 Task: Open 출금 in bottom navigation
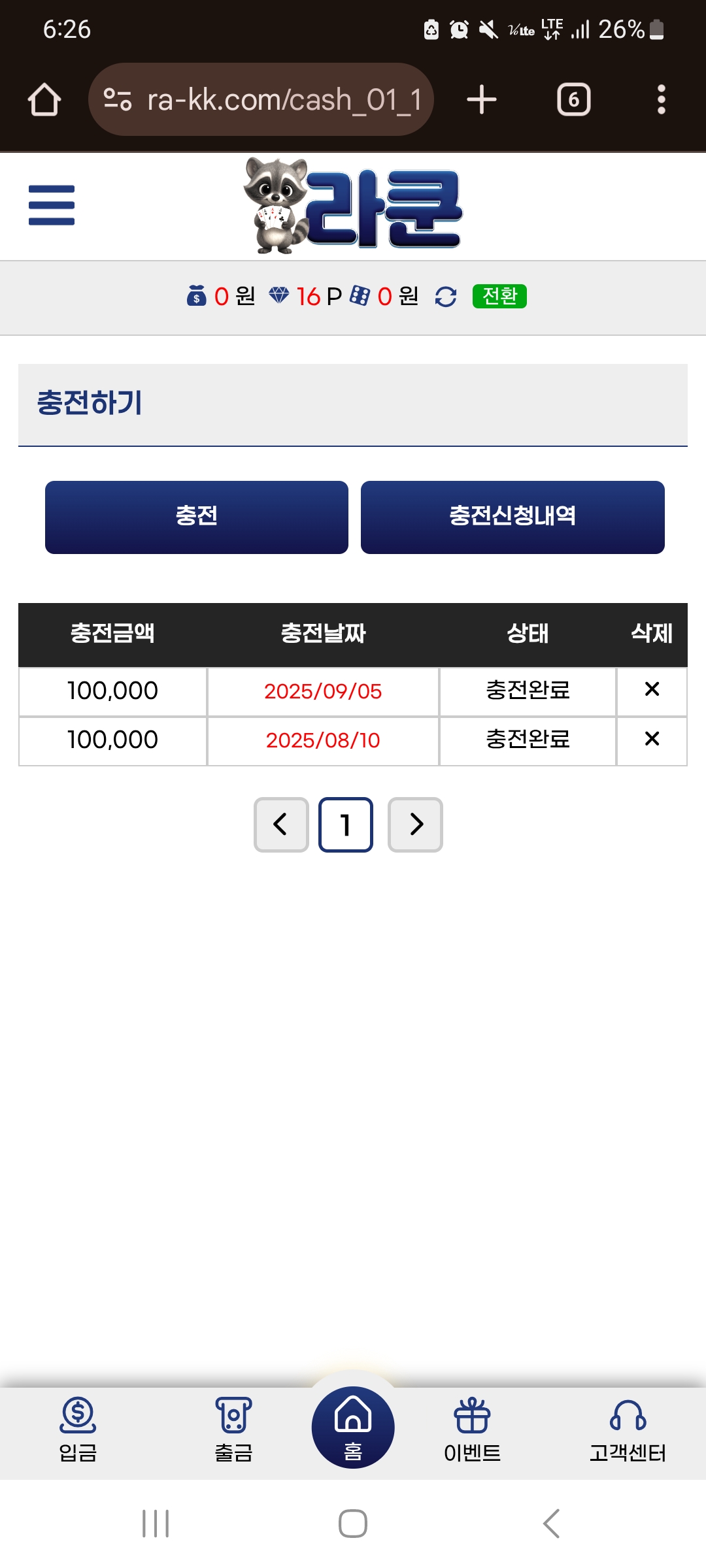pos(233,1429)
